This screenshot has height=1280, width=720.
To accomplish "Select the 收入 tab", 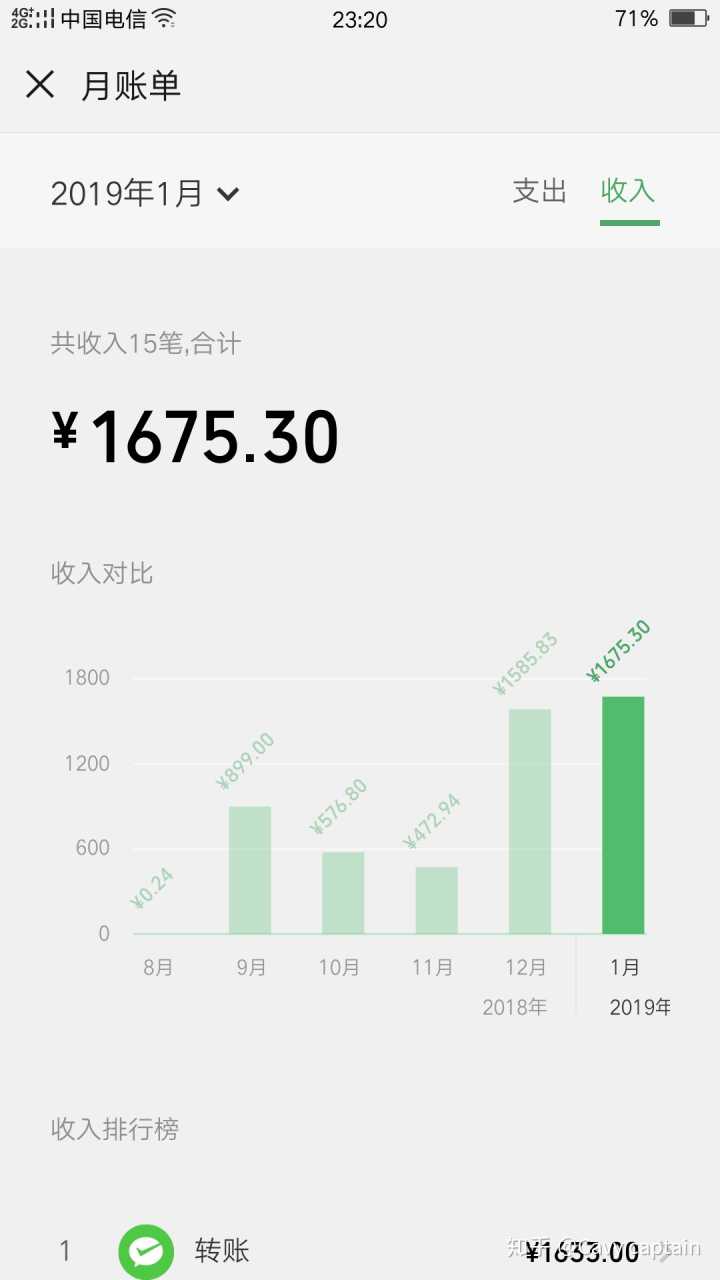I will [628, 191].
